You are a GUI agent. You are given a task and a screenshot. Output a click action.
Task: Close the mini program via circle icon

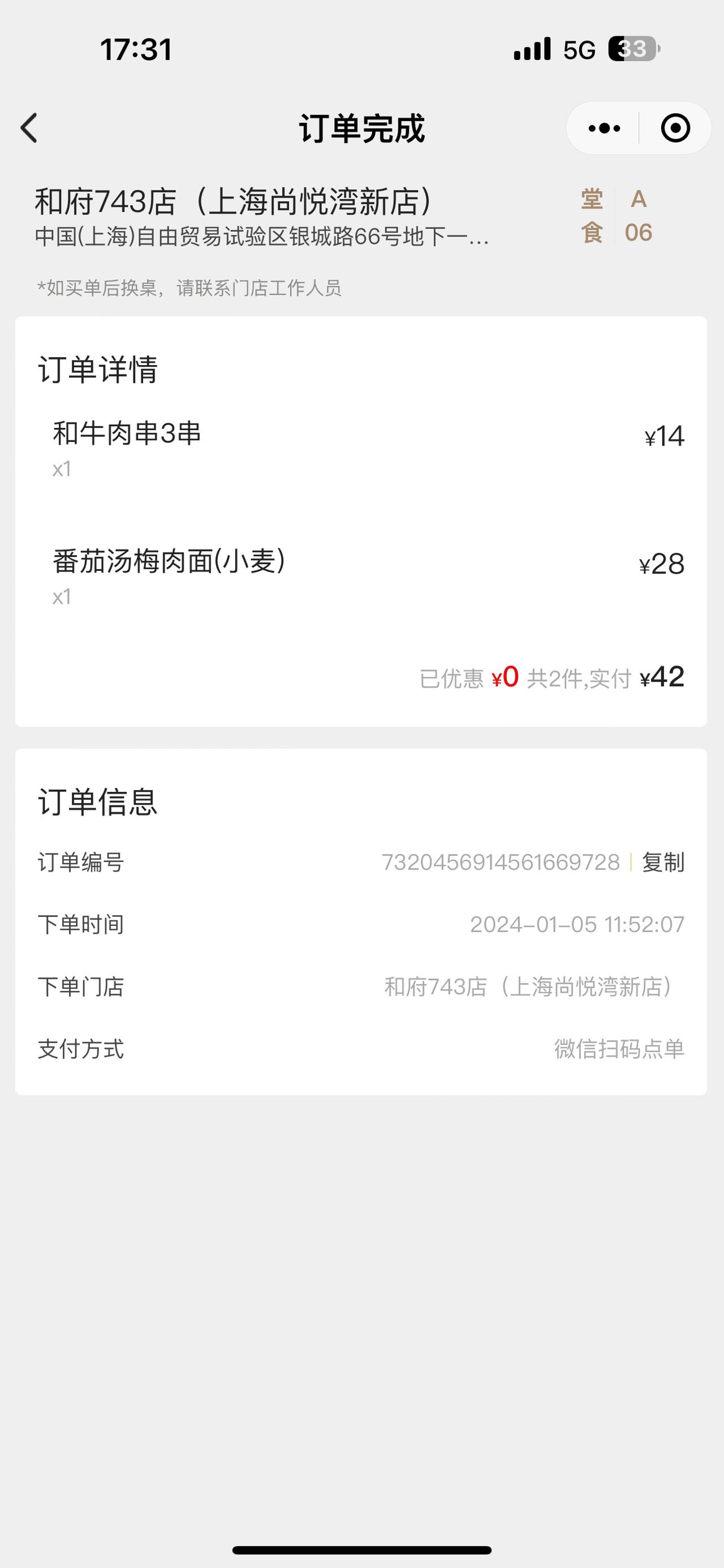coord(675,128)
